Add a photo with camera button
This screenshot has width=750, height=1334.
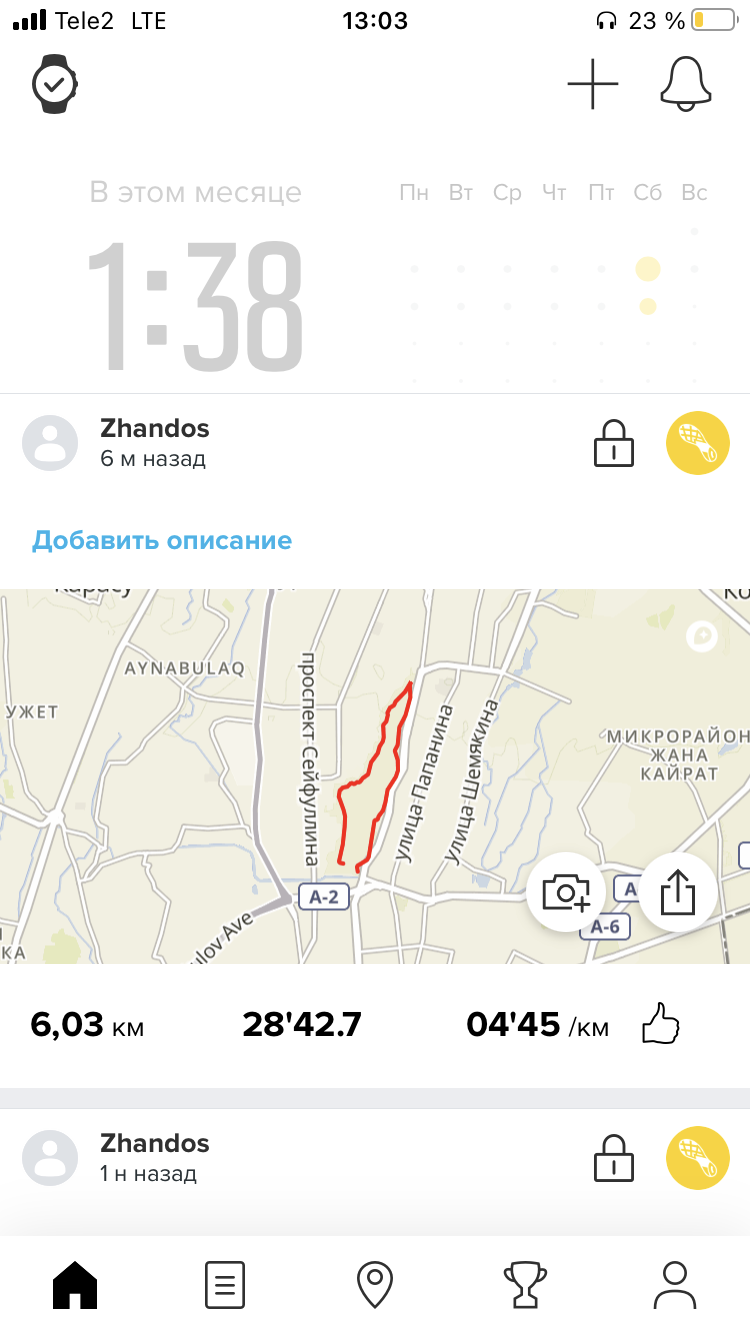point(566,891)
